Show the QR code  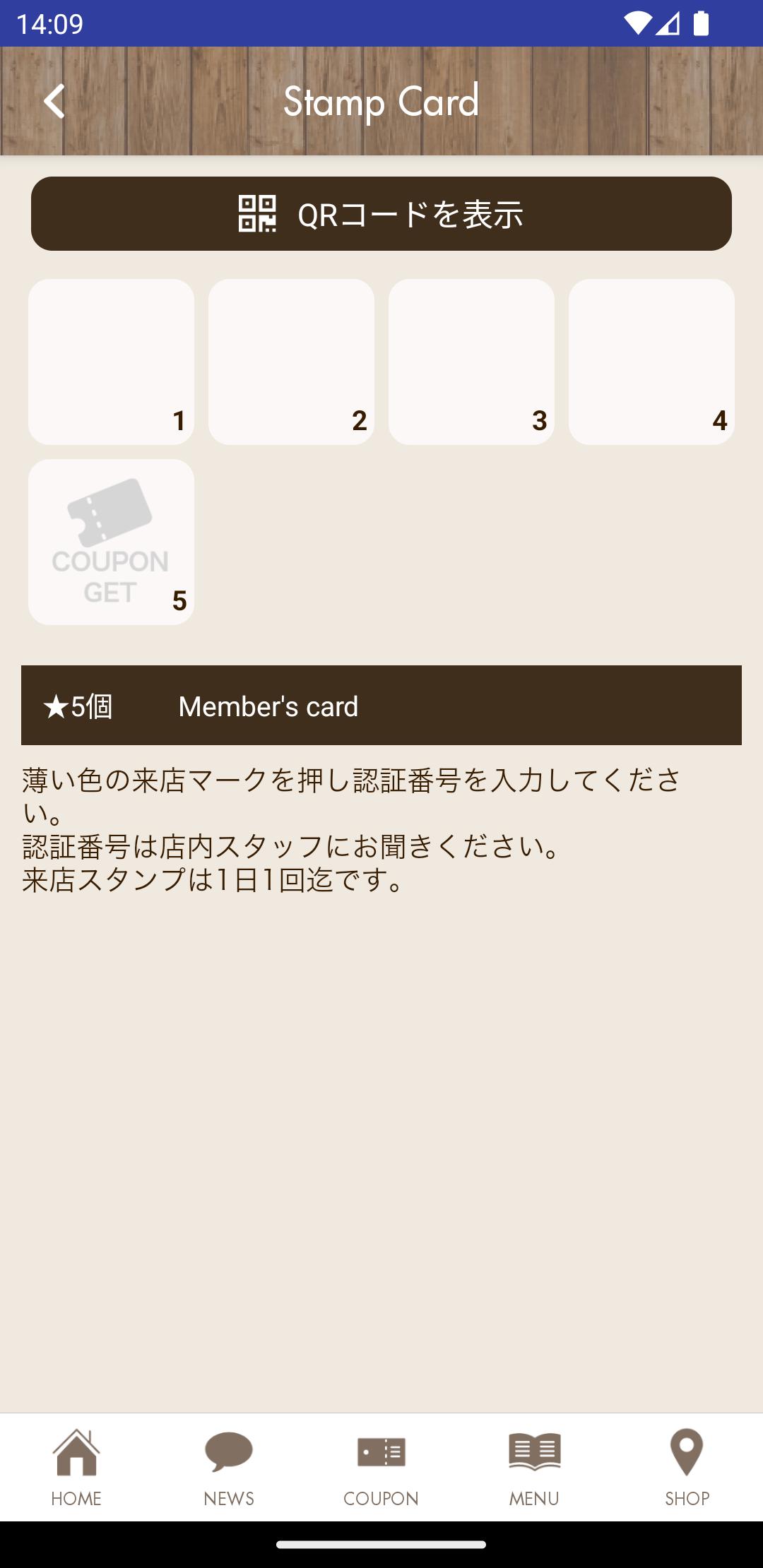[x=381, y=214]
